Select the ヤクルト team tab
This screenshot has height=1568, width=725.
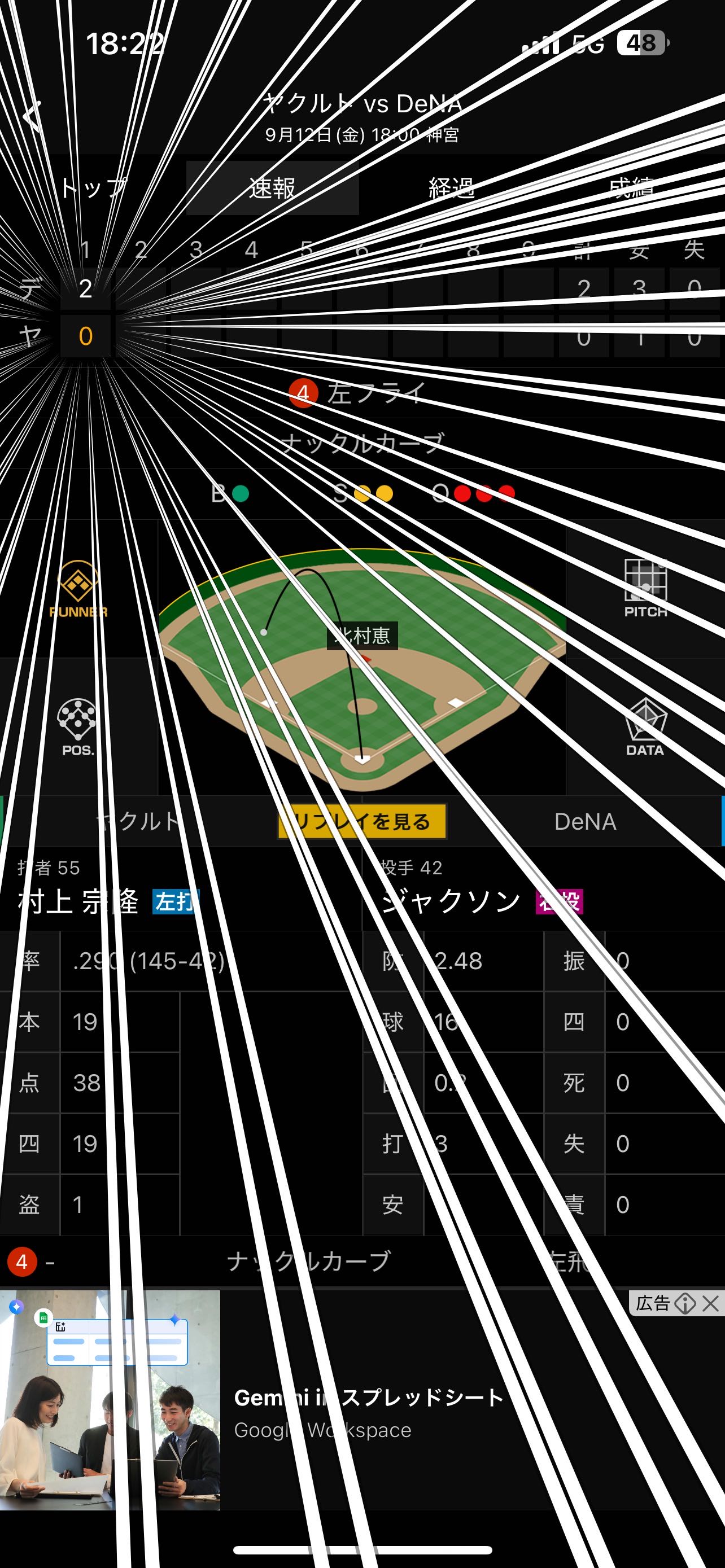point(139,821)
